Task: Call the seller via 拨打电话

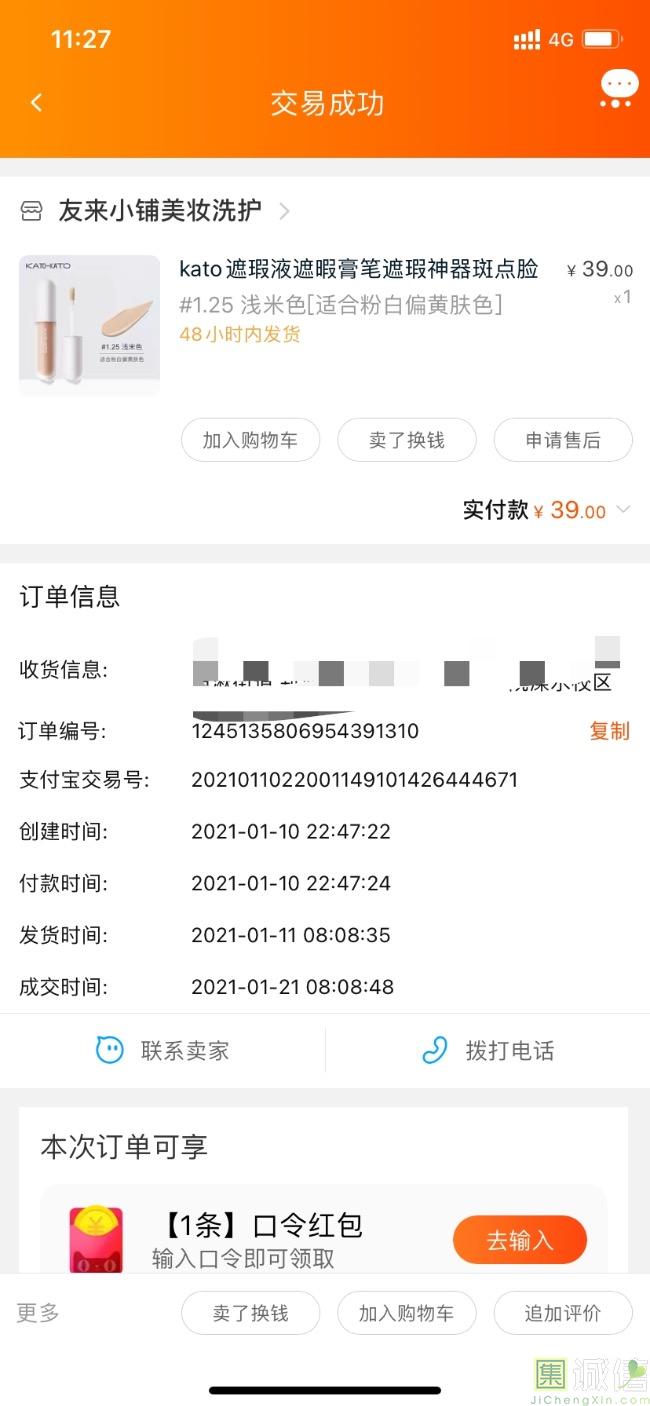Action: [x=488, y=1050]
